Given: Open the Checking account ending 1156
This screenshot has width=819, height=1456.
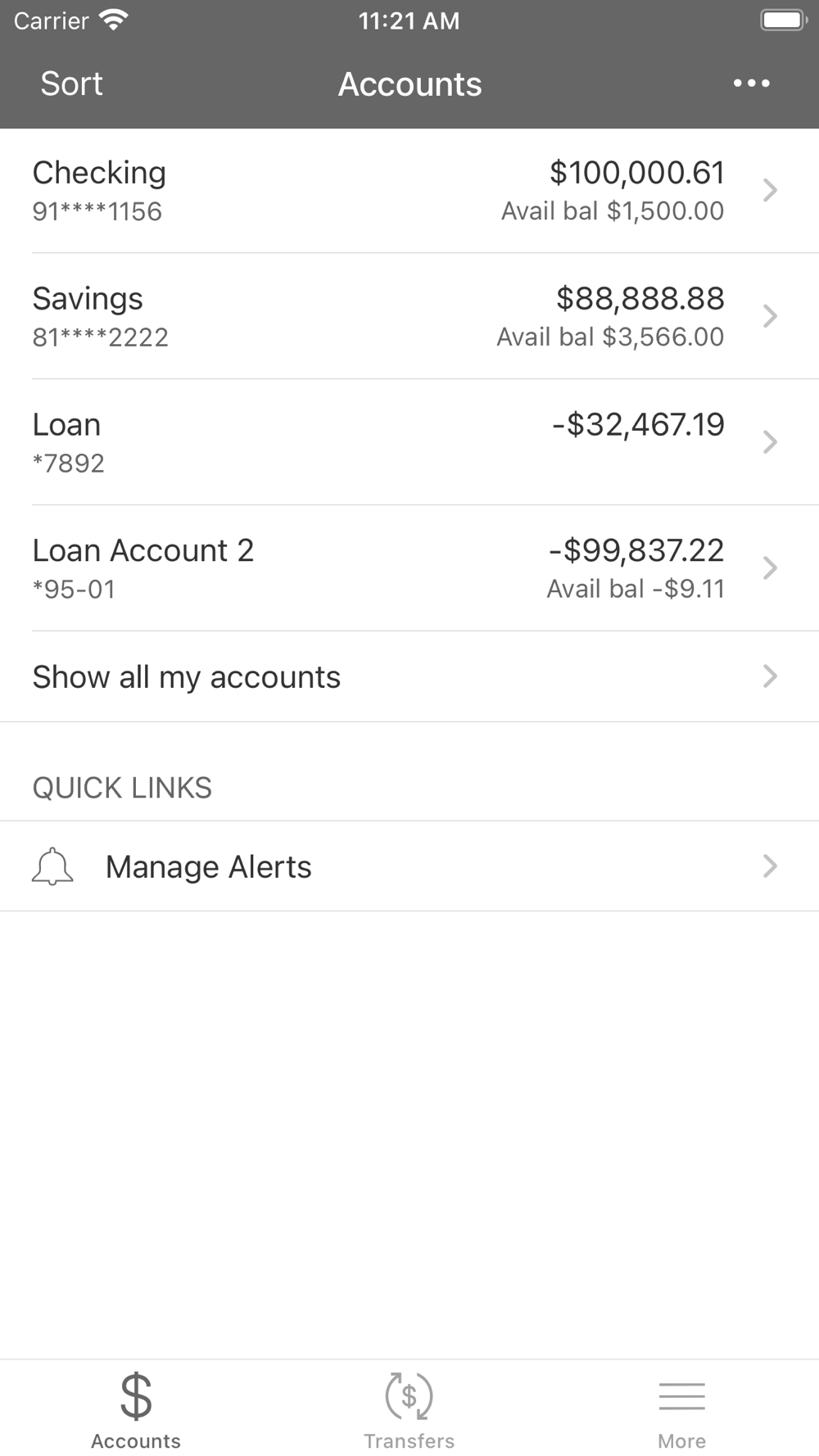Looking at the screenshot, I should click(x=409, y=191).
